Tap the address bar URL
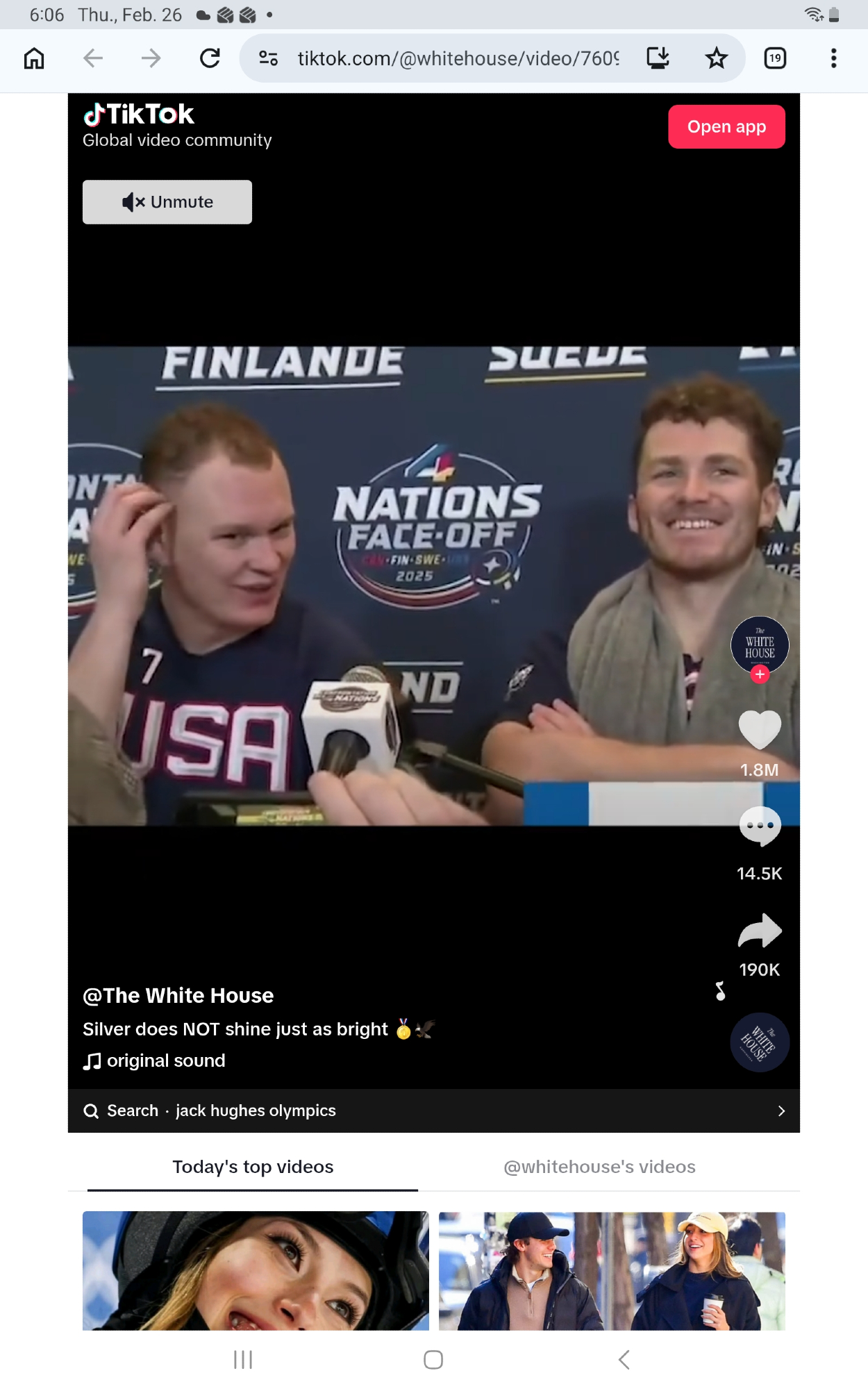The height and width of the screenshot is (1389, 868). click(x=458, y=58)
